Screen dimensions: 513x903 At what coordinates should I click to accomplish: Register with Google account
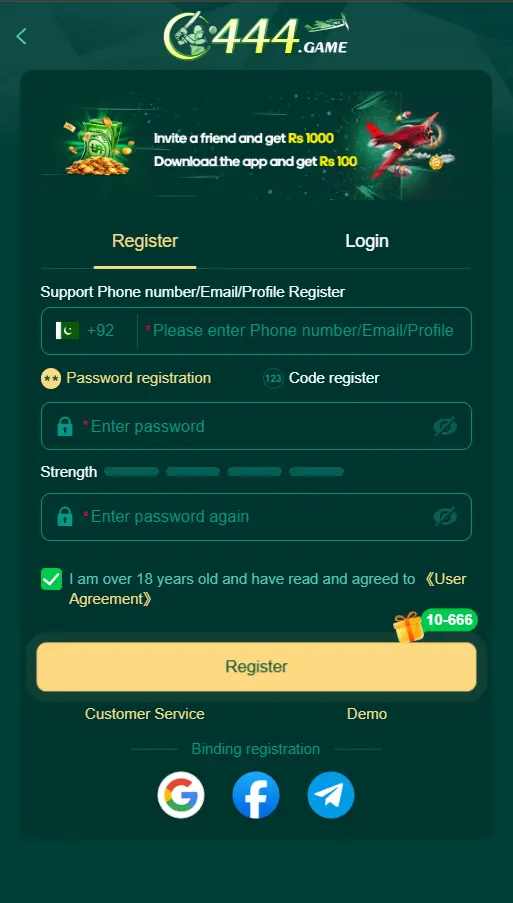(x=181, y=795)
